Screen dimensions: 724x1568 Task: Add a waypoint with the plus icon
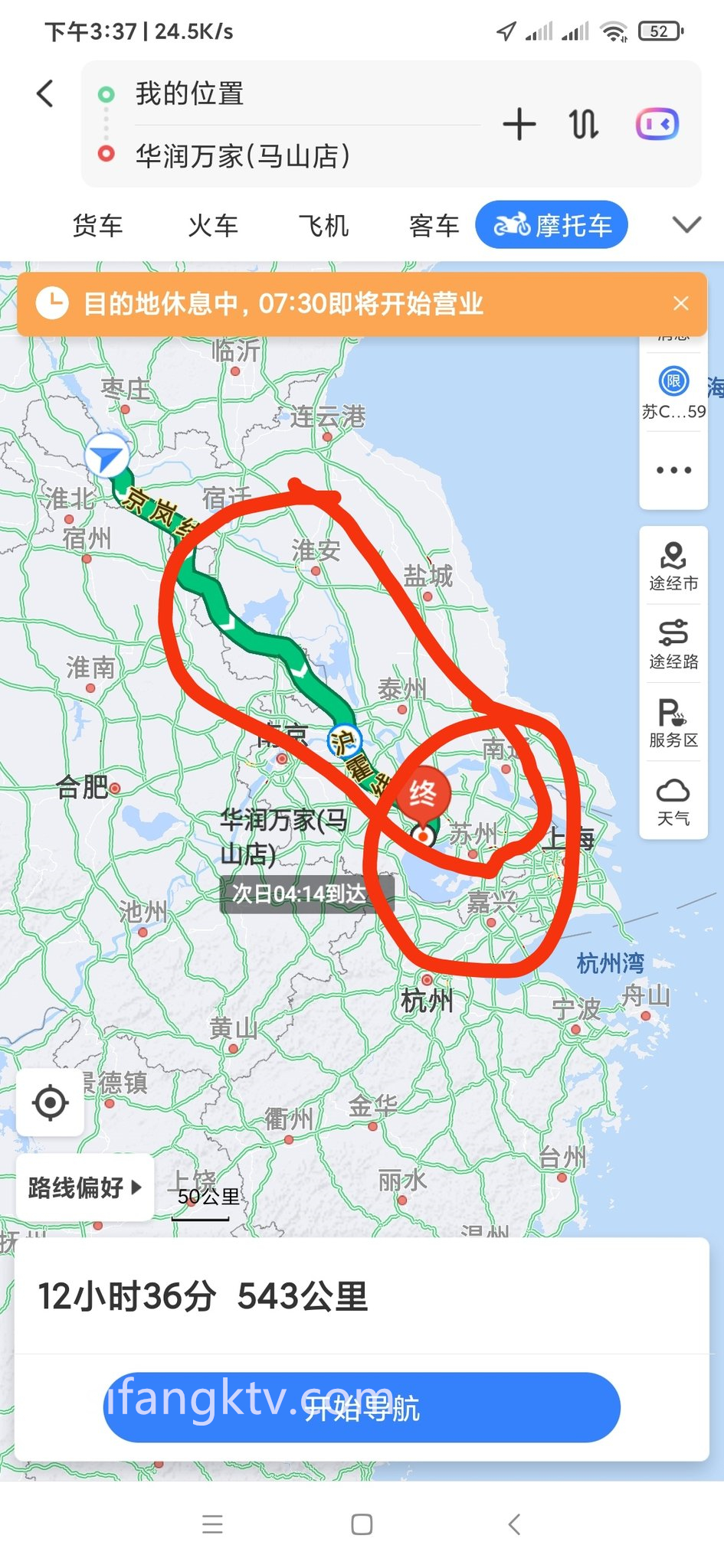click(x=519, y=124)
